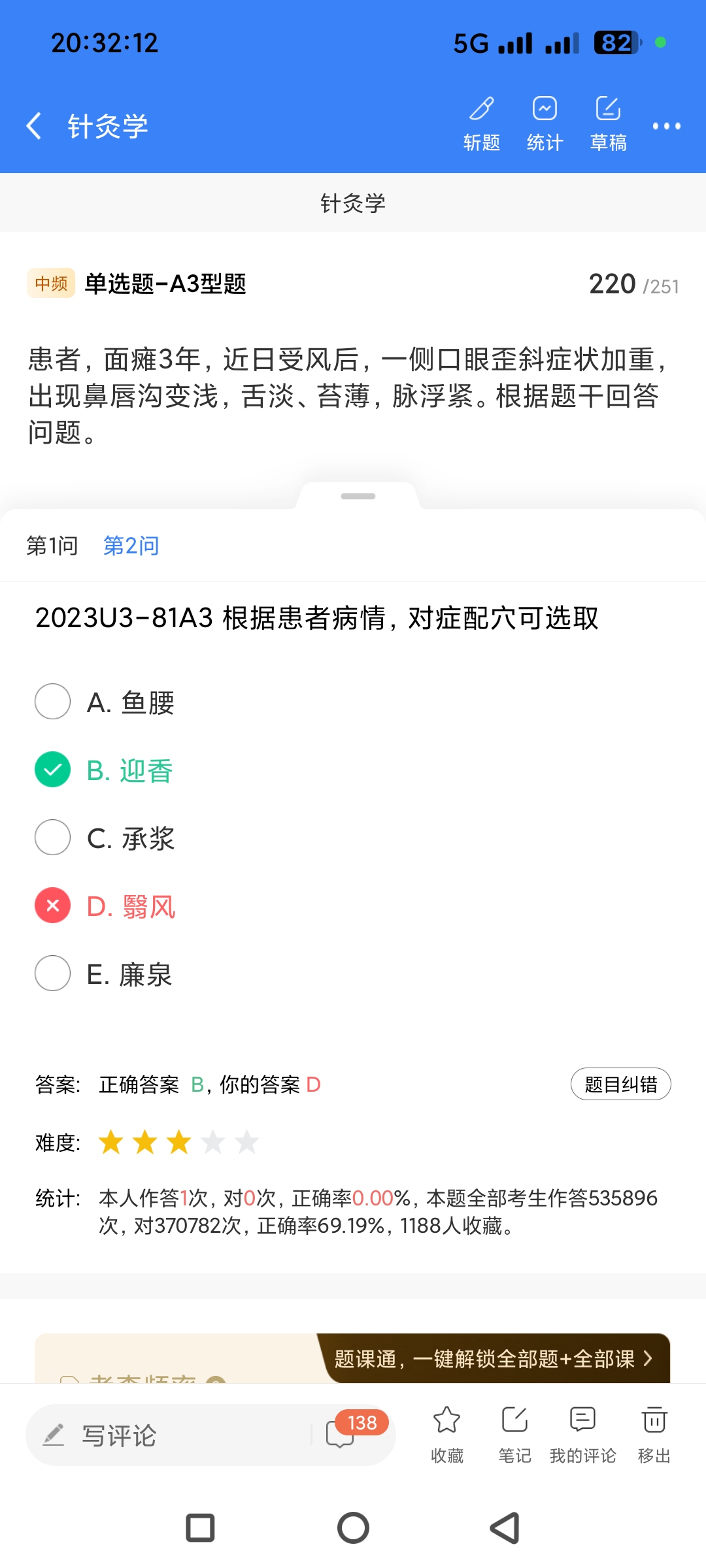706x1568 pixels.
Task: Open the 草稿 scratch pad
Action: pyautogui.click(x=608, y=123)
